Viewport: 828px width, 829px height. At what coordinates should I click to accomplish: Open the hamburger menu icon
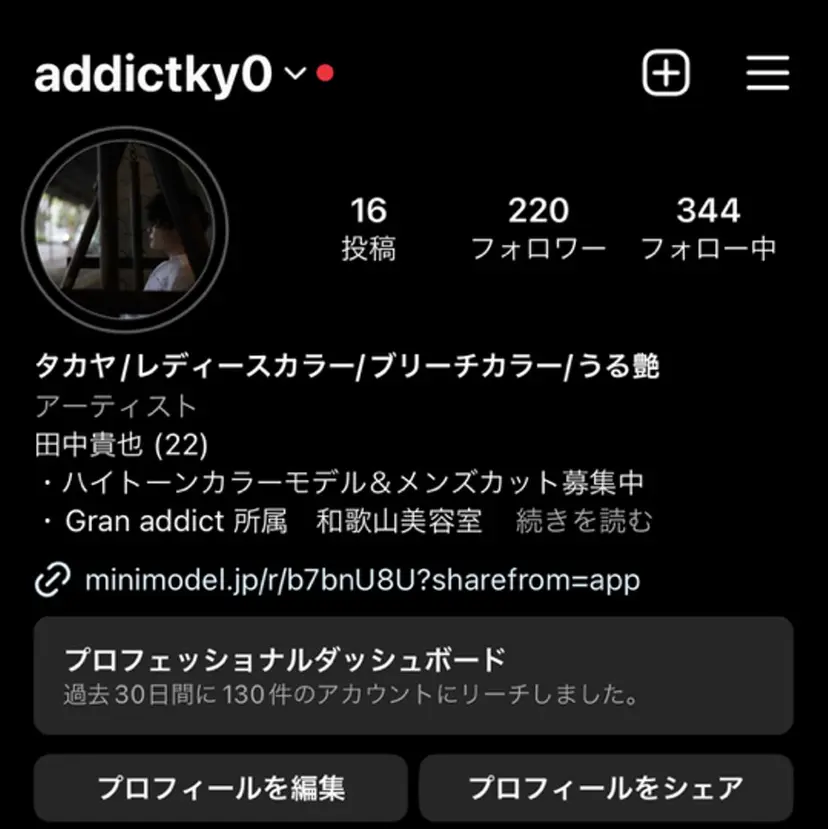(767, 73)
